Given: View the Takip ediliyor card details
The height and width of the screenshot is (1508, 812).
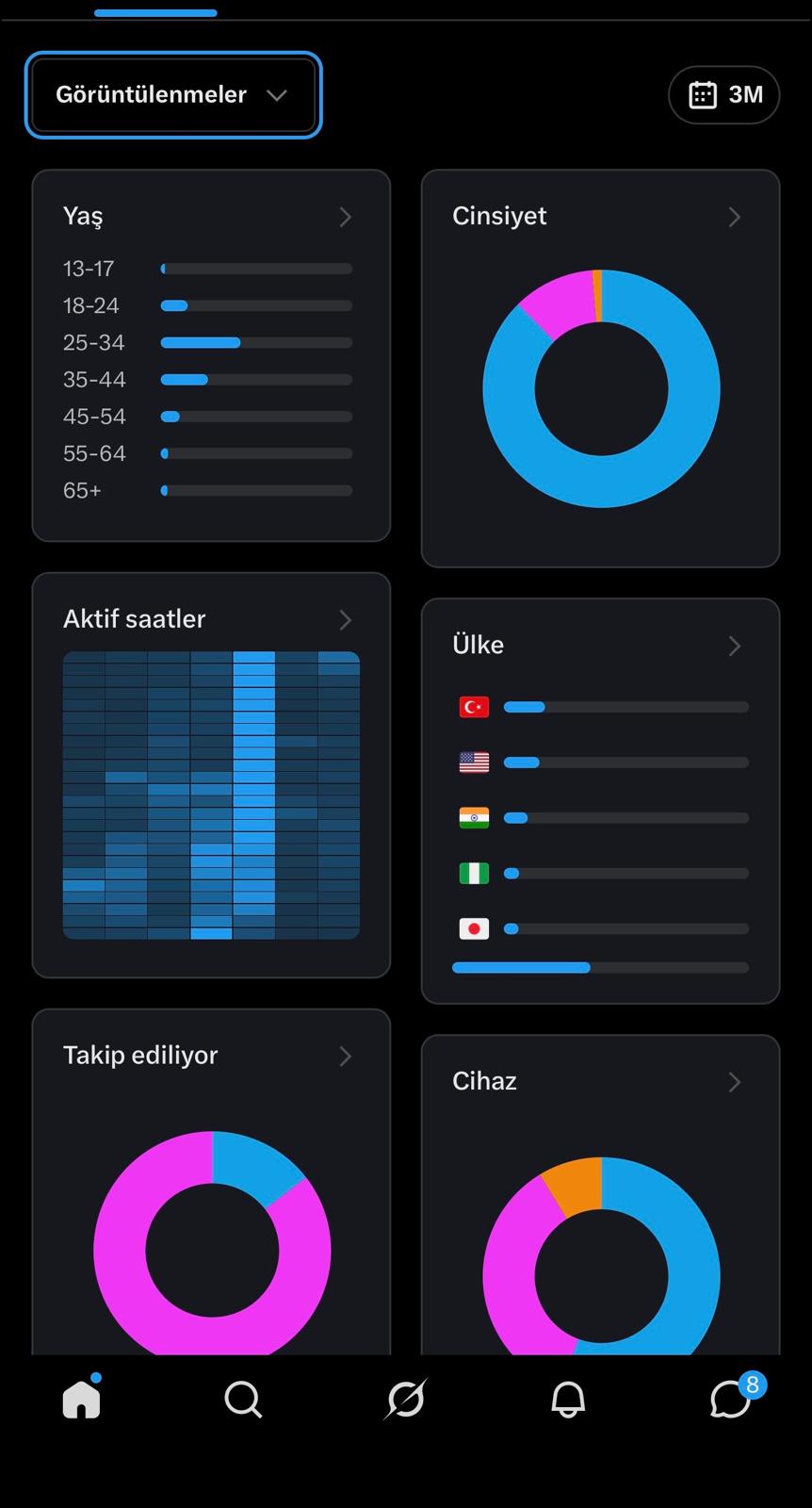Looking at the screenshot, I should (x=211, y=1182).
